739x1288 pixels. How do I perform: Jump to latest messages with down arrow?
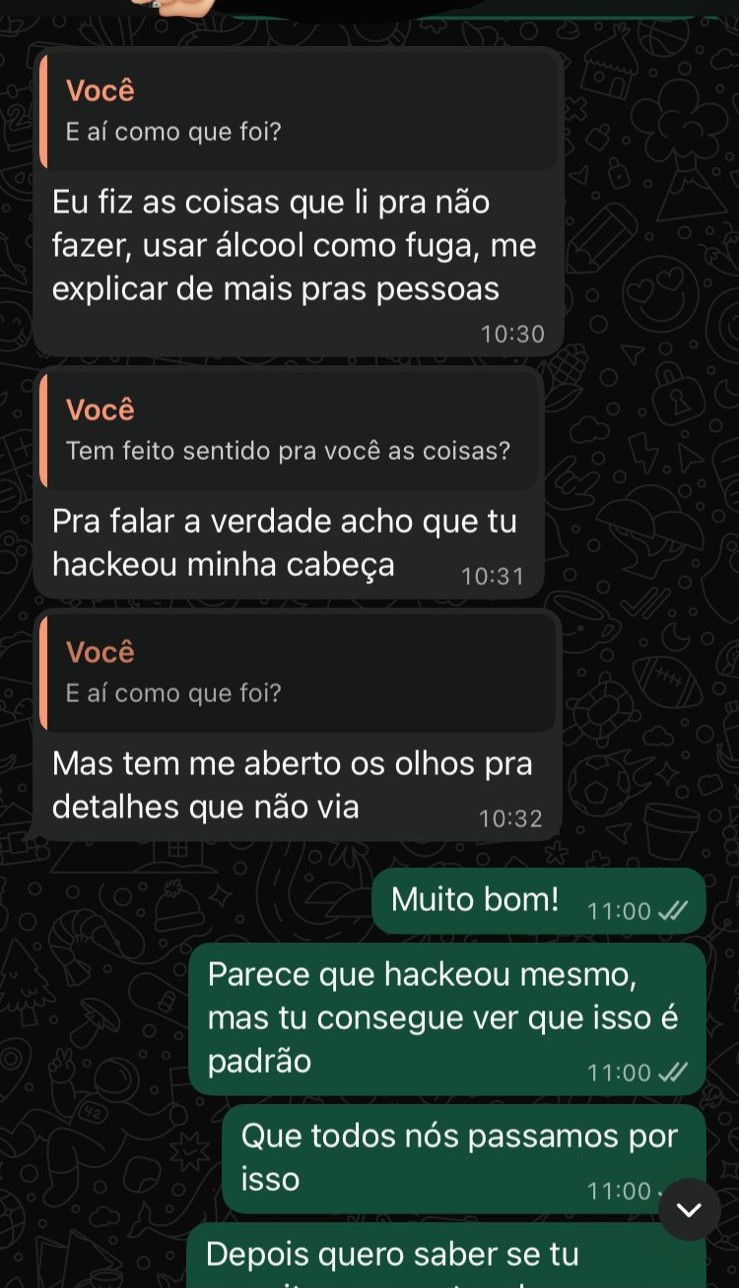click(x=689, y=1210)
